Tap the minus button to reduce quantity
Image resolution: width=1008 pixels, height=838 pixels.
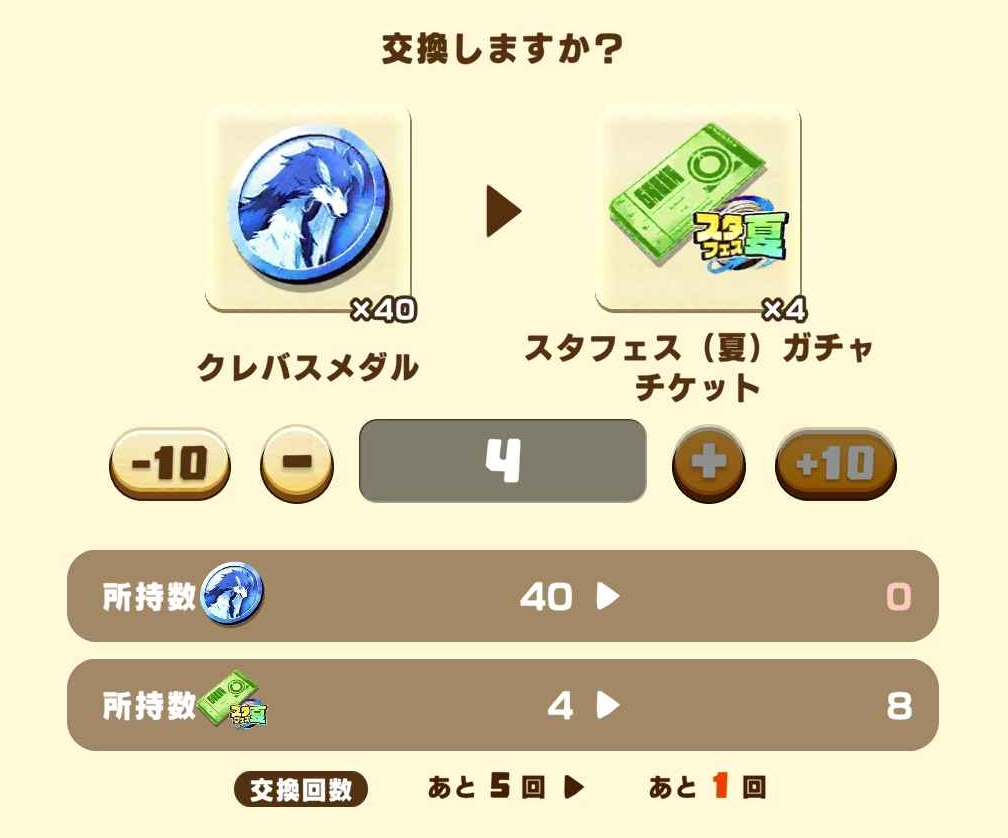[x=296, y=463]
